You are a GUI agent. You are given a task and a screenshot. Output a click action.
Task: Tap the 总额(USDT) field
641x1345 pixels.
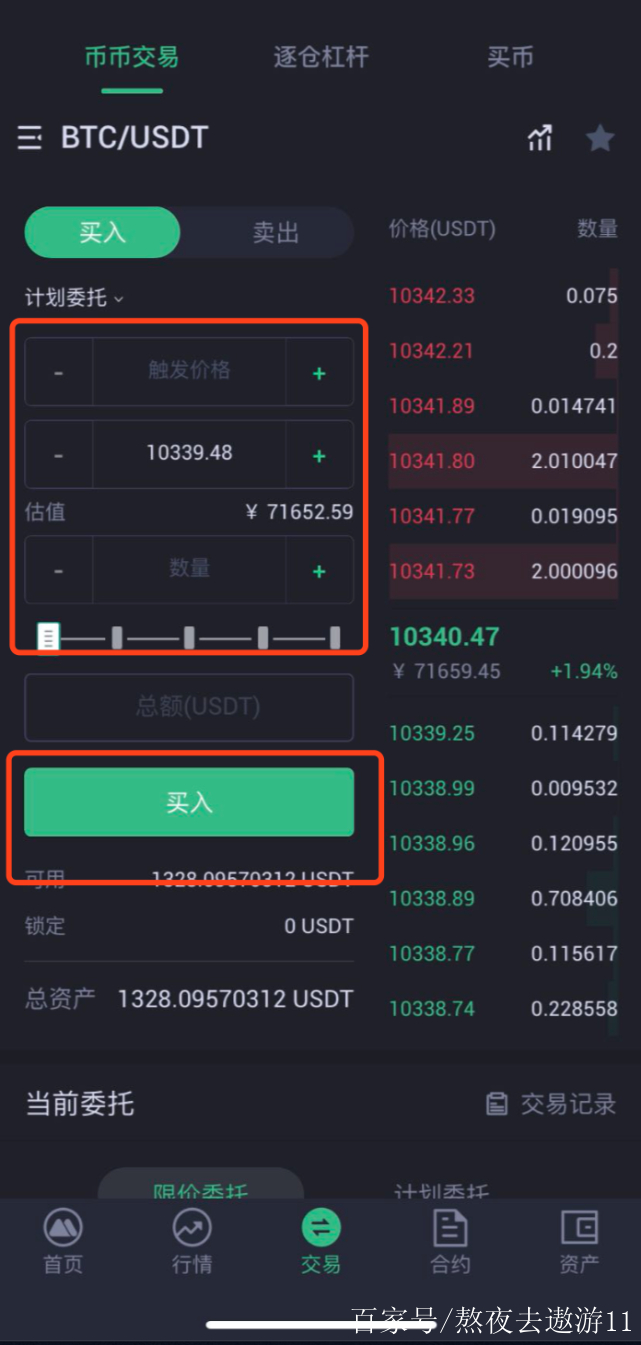189,708
